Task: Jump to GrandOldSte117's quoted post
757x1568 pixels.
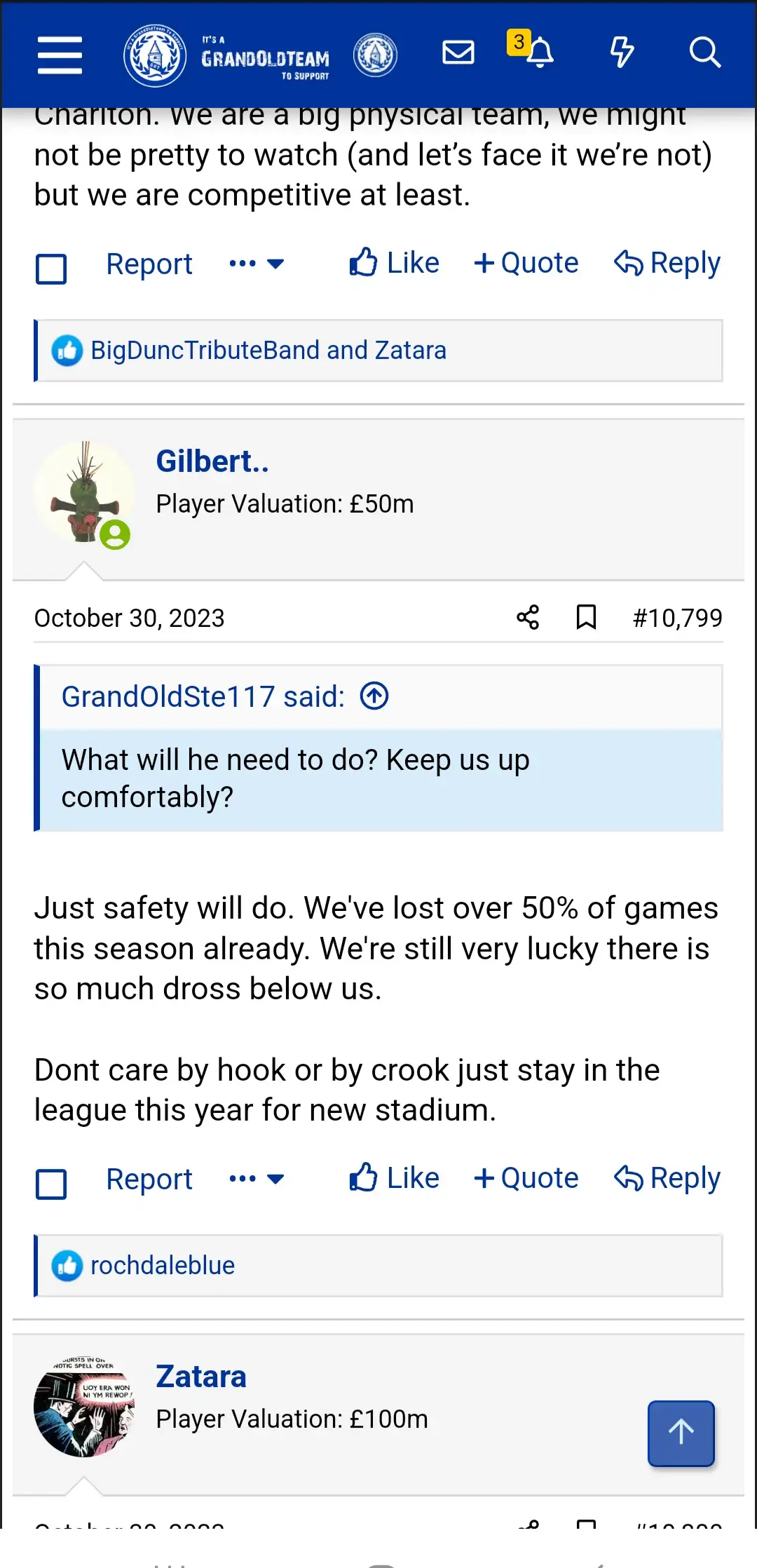Action: [374, 696]
